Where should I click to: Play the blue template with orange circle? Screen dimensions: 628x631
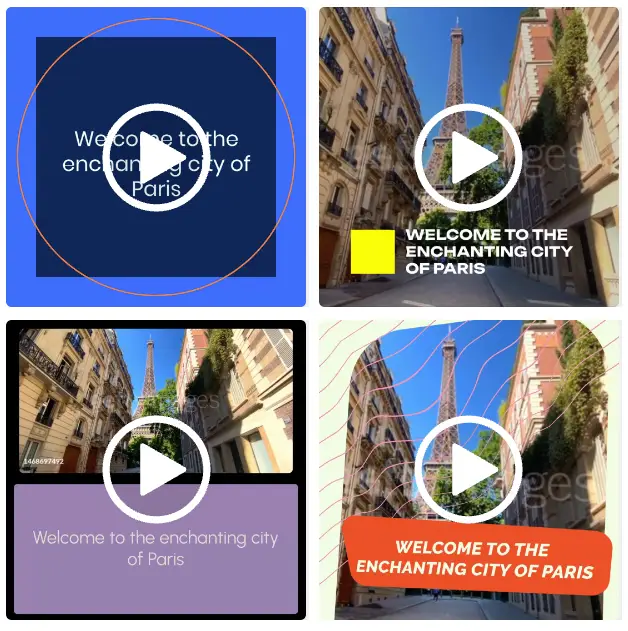click(x=156, y=157)
